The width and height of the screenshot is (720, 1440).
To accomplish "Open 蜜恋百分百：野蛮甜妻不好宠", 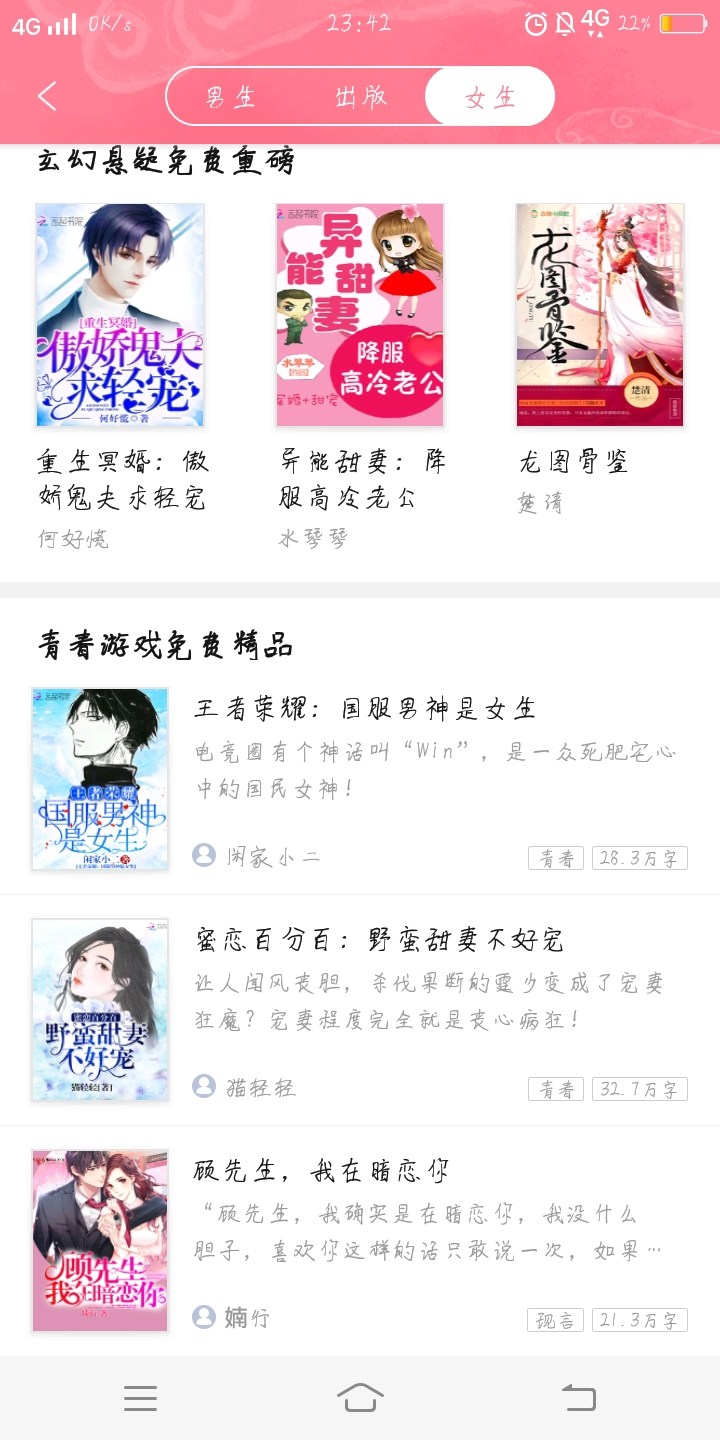I will point(380,940).
